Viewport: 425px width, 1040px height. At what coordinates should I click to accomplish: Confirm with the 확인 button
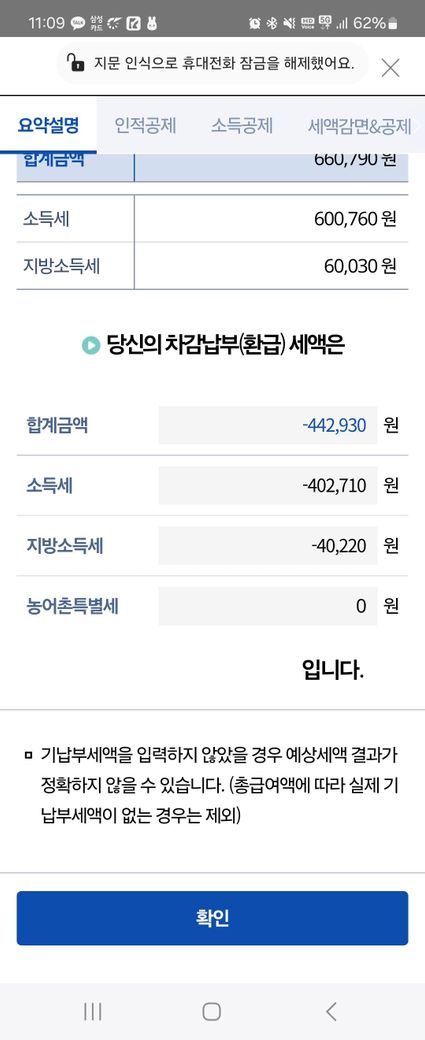click(x=212, y=918)
